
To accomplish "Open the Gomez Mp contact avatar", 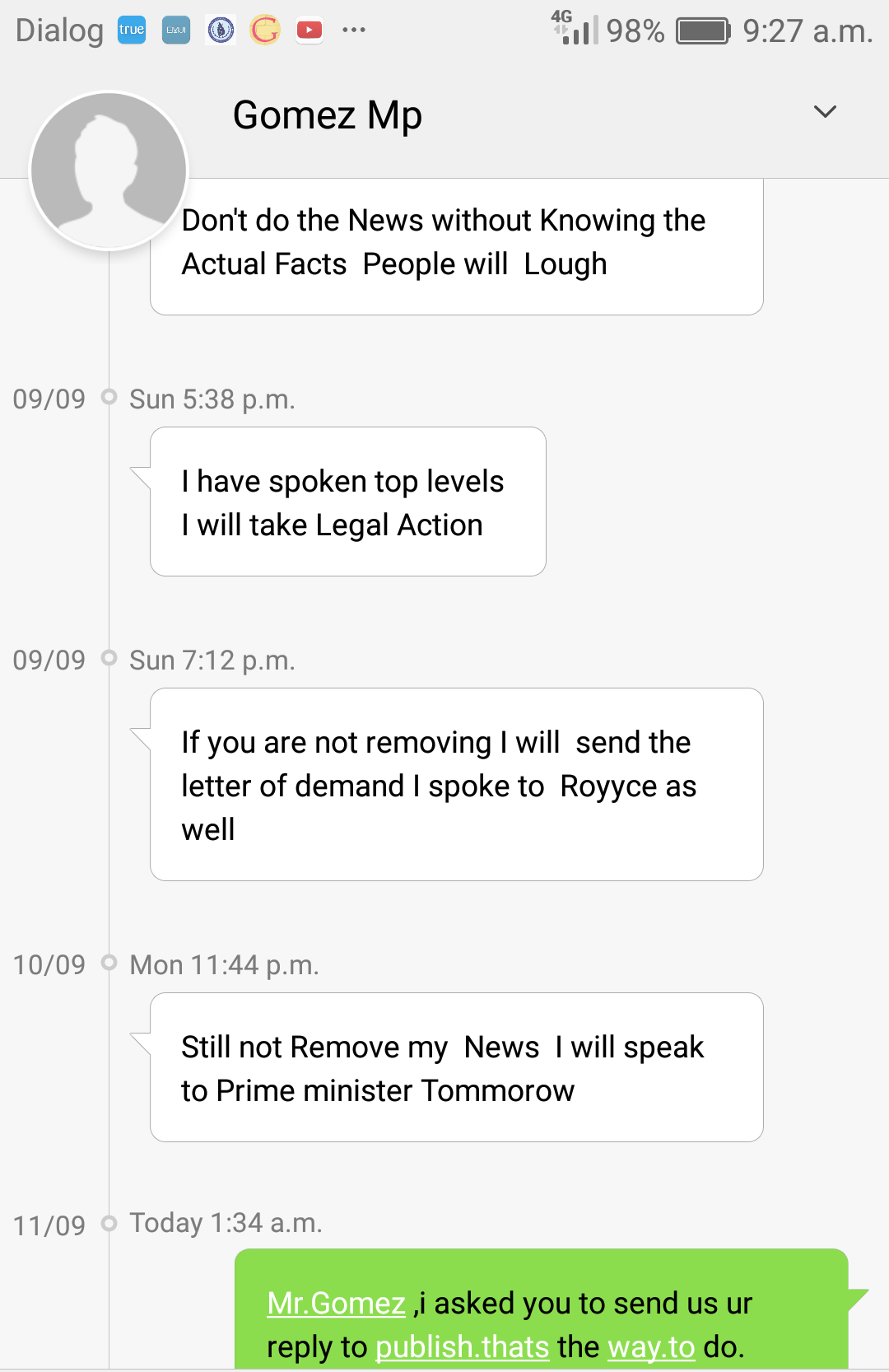I will tap(109, 170).
